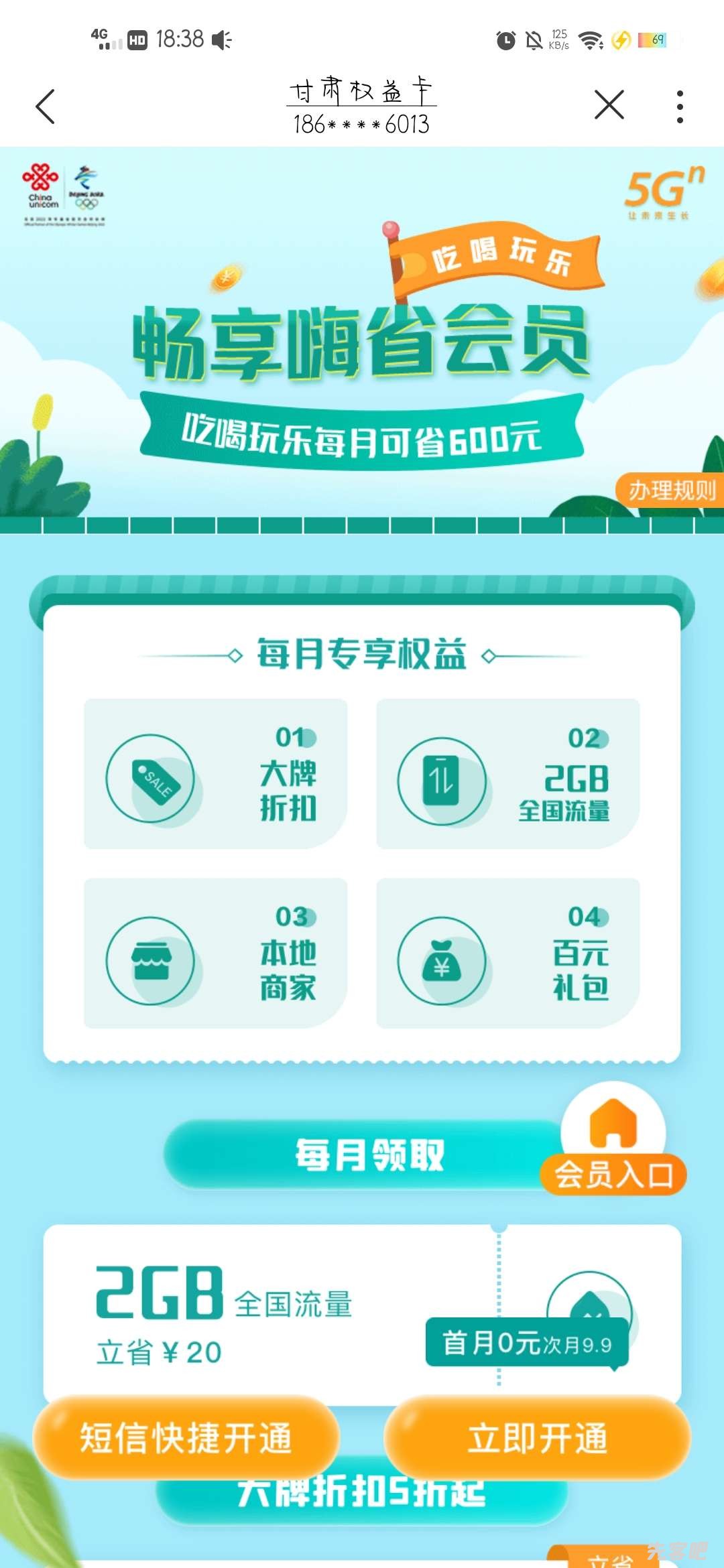
Task: Go back using the top-left arrow
Action: pyautogui.click(x=45, y=107)
